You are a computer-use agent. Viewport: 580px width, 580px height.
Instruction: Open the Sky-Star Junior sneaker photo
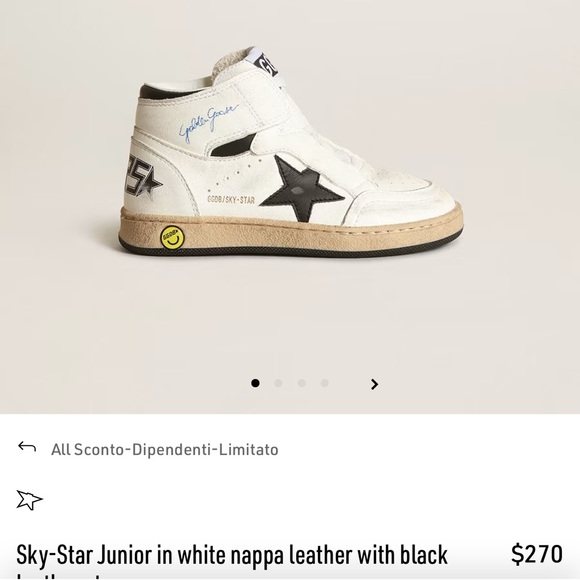tap(291, 152)
